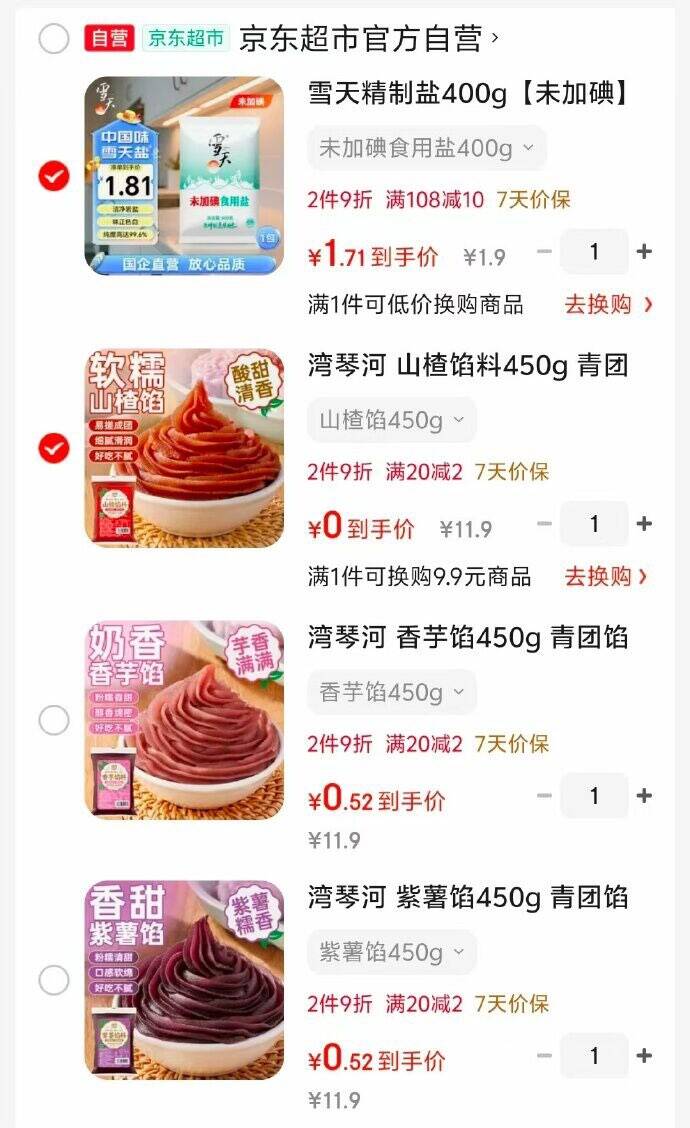Open the 京东超市官方自营 store page
The image size is (690, 1128).
[x=368, y=39]
